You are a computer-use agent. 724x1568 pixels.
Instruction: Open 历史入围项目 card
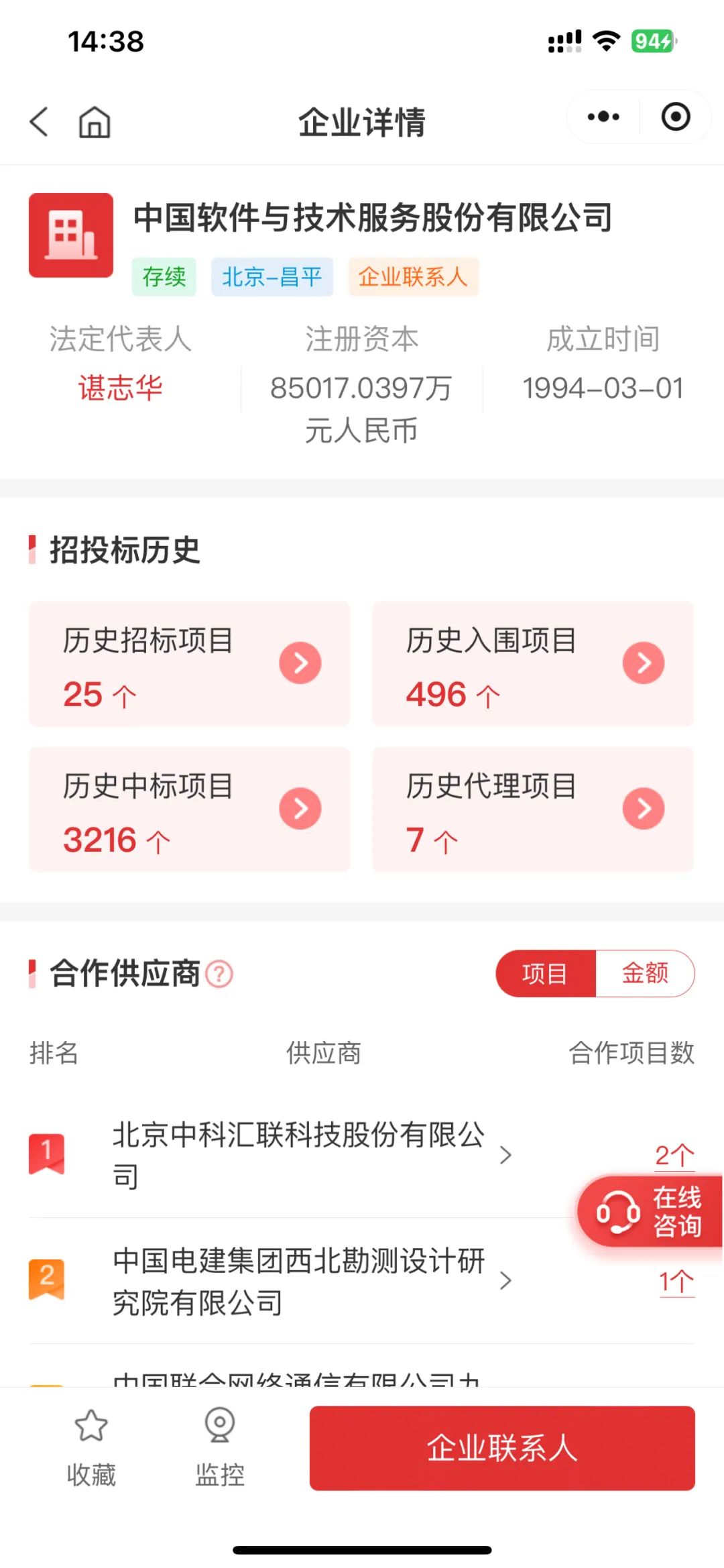532,663
